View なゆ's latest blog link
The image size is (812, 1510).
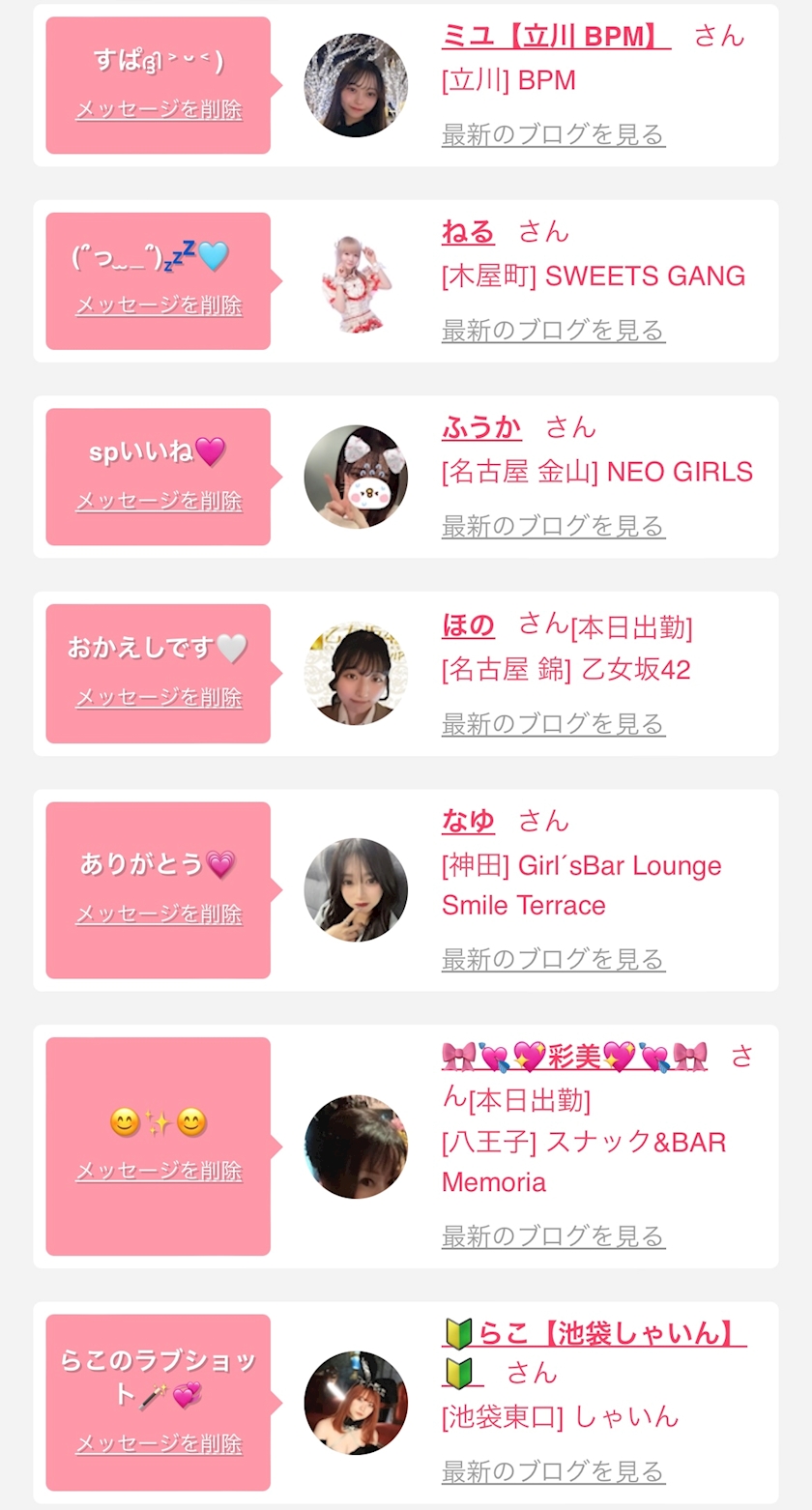[x=553, y=960]
